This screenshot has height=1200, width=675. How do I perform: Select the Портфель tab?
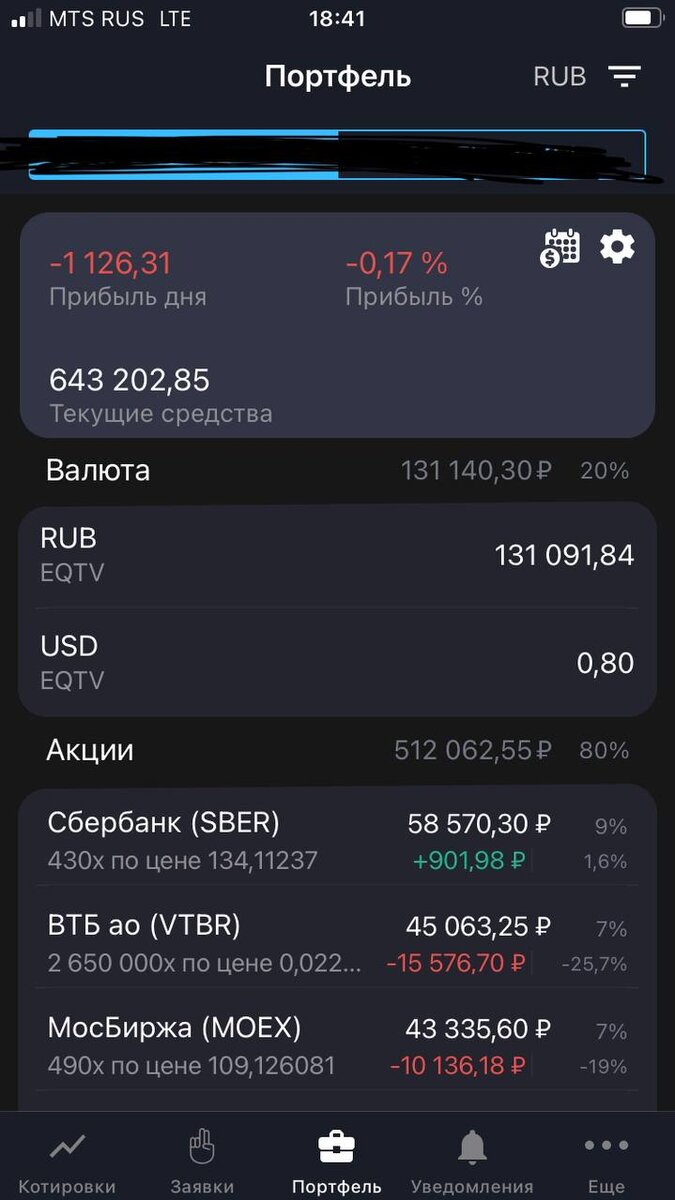(337, 1161)
